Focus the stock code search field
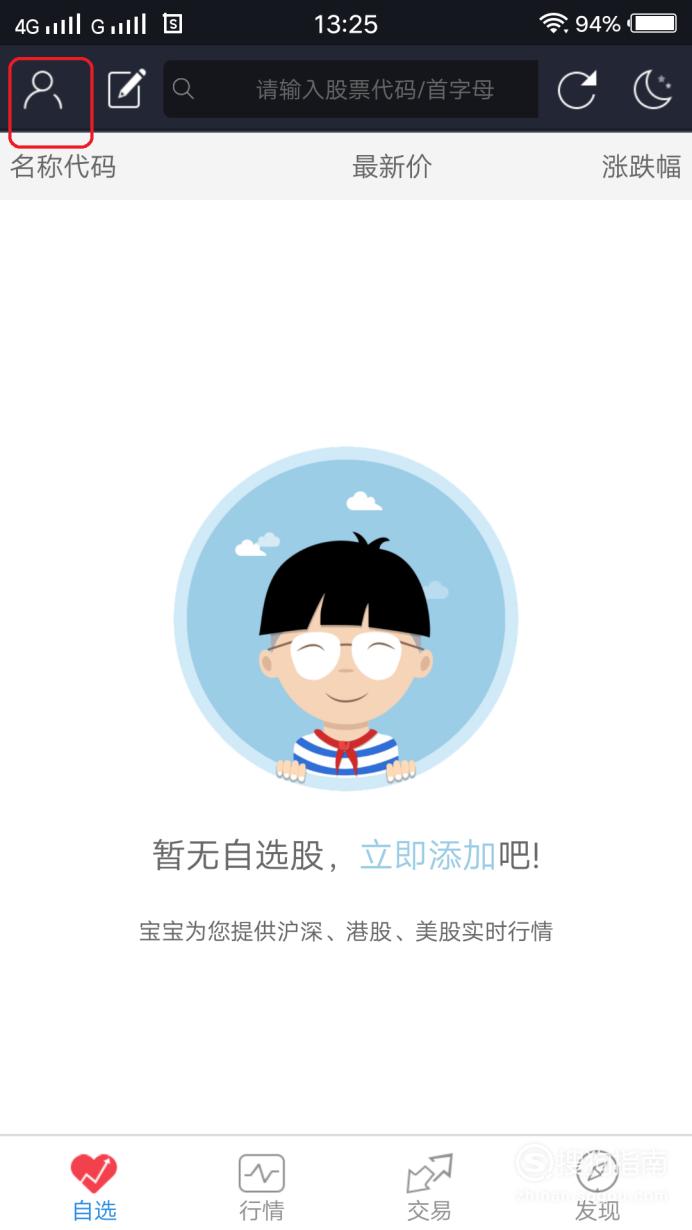Image resolution: width=692 pixels, height=1230 pixels. click(351, 89)
